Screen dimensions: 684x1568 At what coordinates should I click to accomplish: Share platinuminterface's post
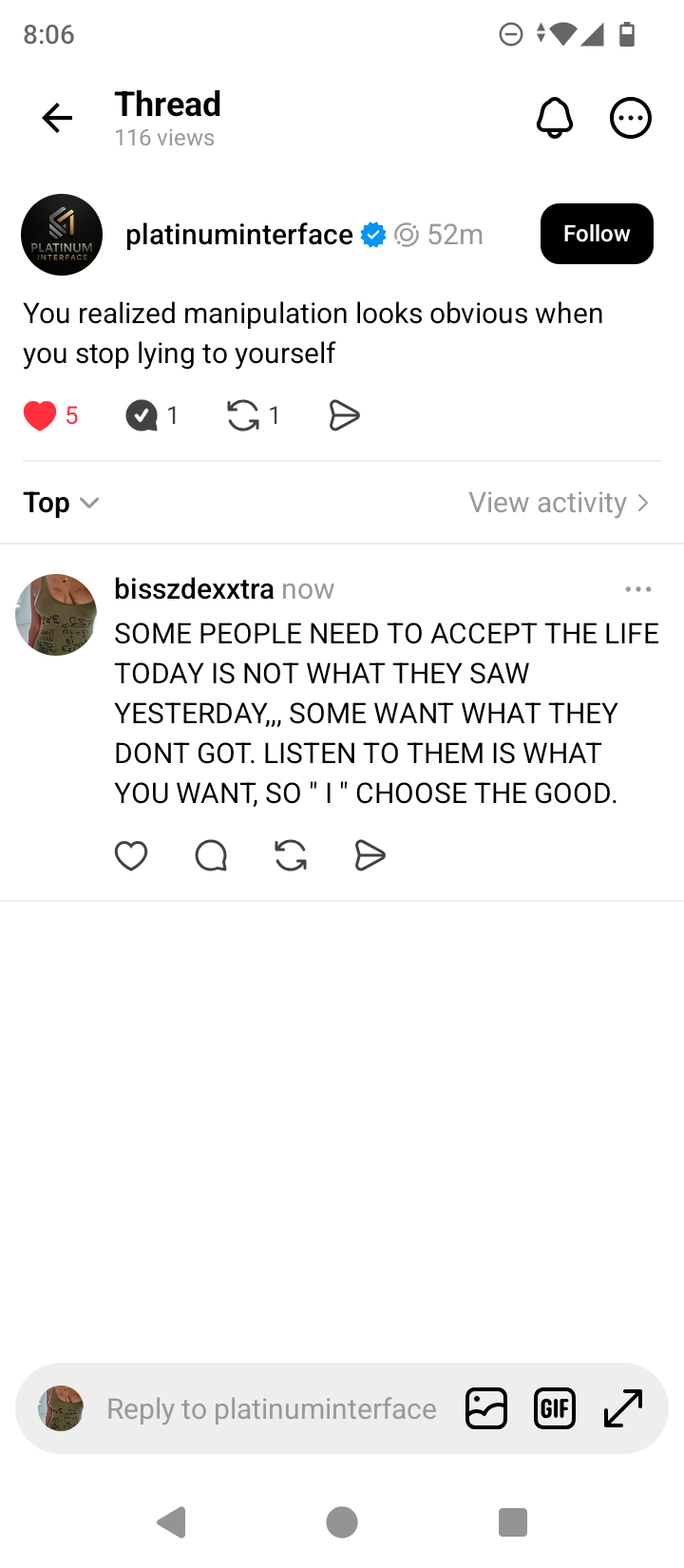coord(344,415)
